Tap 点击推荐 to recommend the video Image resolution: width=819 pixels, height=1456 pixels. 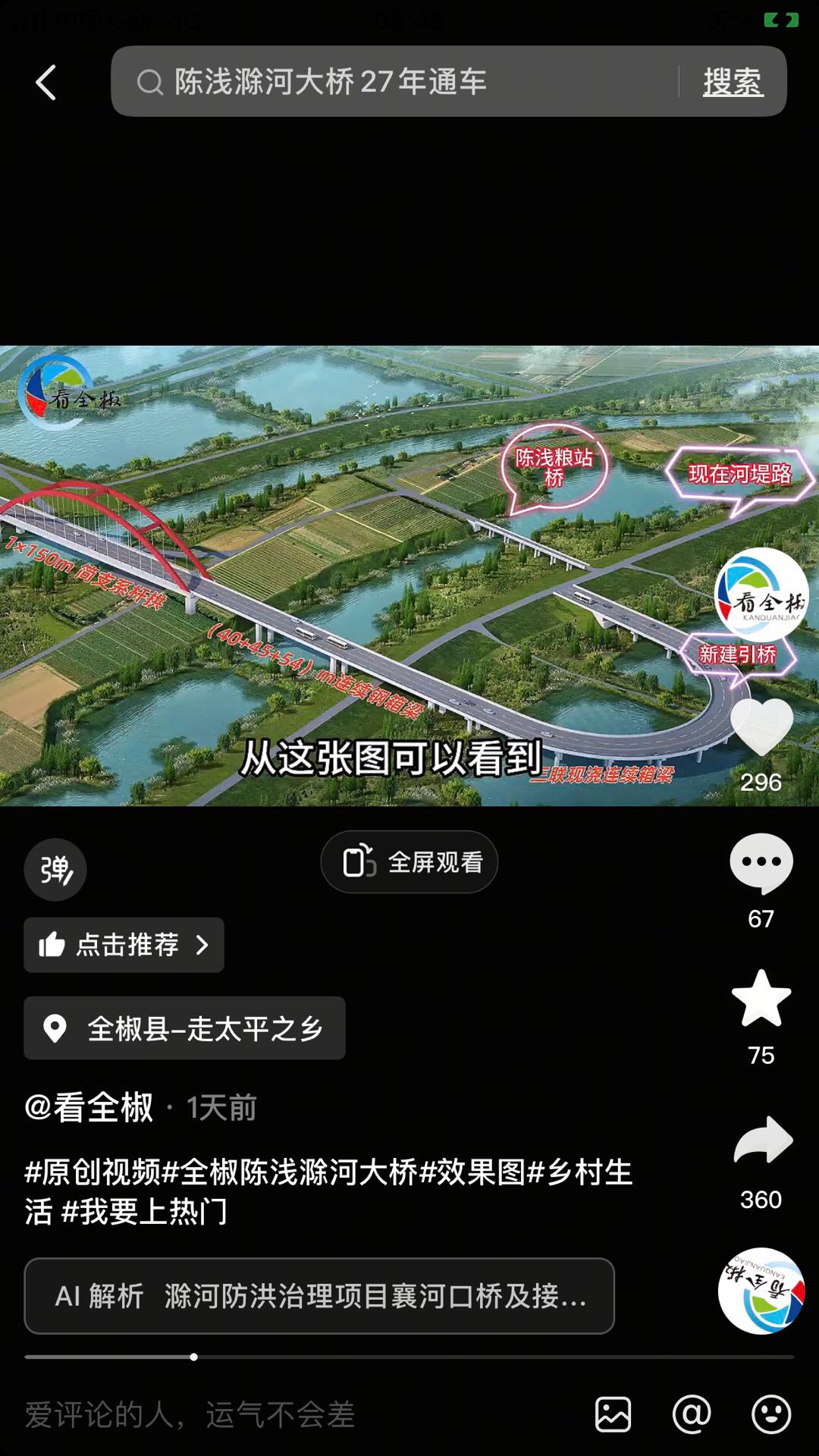click(124, 945)
